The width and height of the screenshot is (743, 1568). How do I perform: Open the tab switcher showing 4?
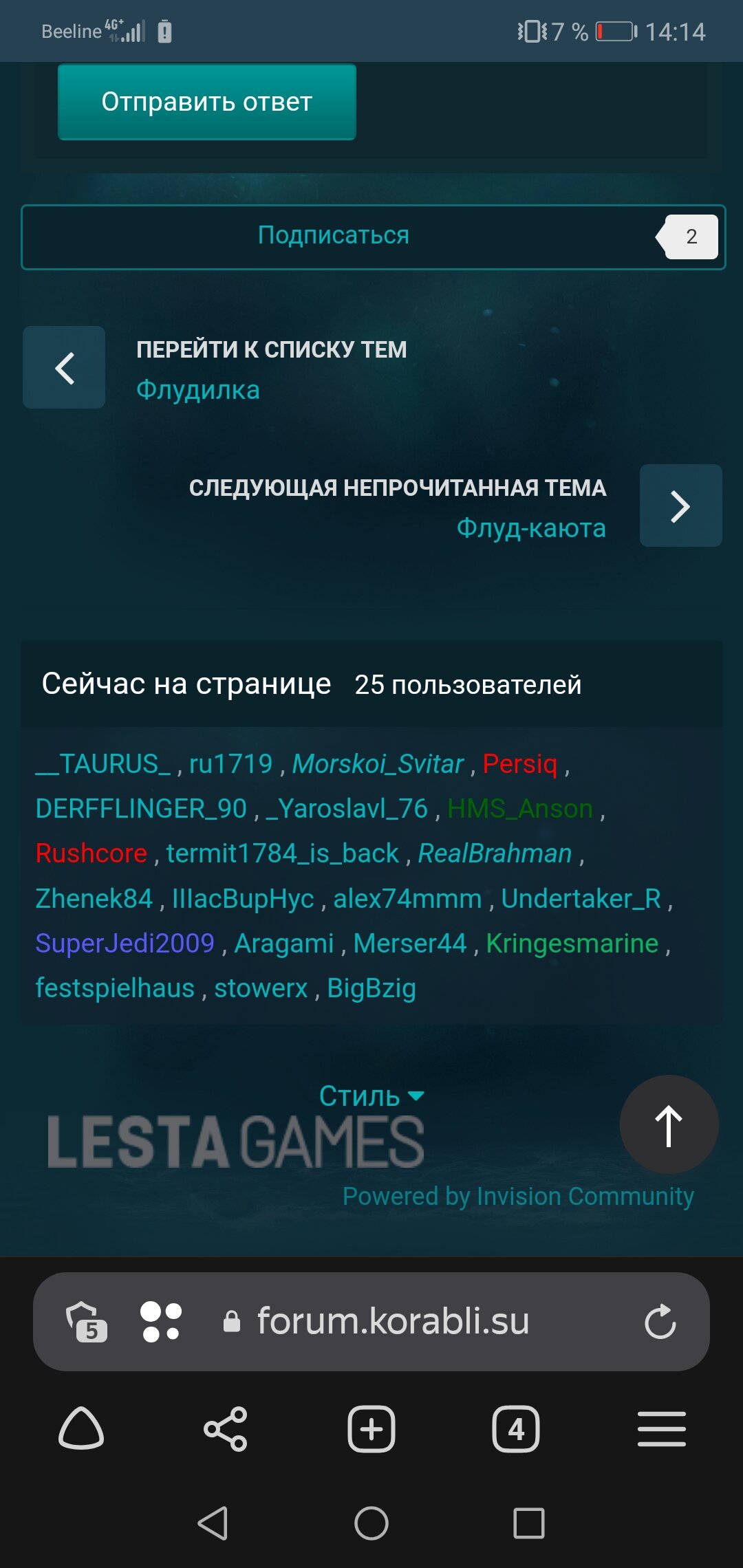tap(516, 1429)
